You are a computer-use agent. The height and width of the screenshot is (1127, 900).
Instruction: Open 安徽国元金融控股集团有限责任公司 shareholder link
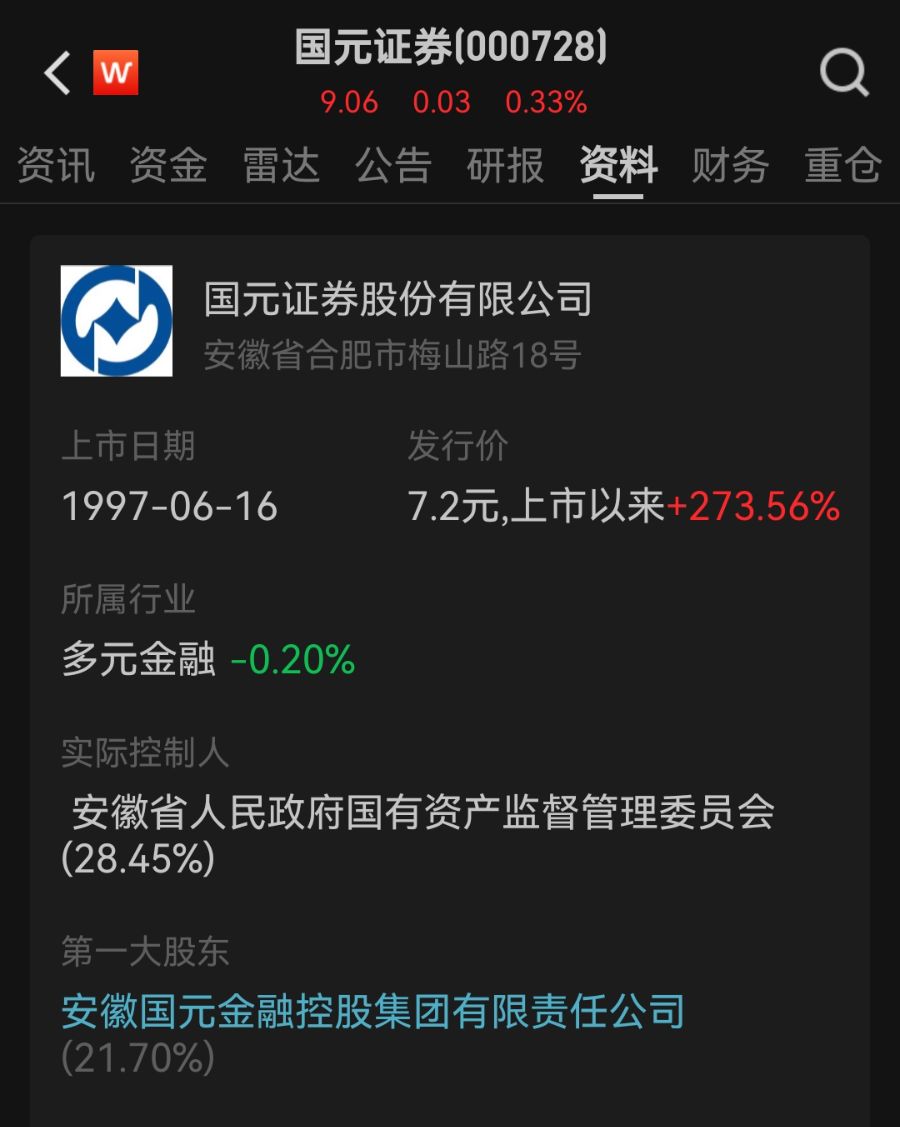[x=373, y=1012]
